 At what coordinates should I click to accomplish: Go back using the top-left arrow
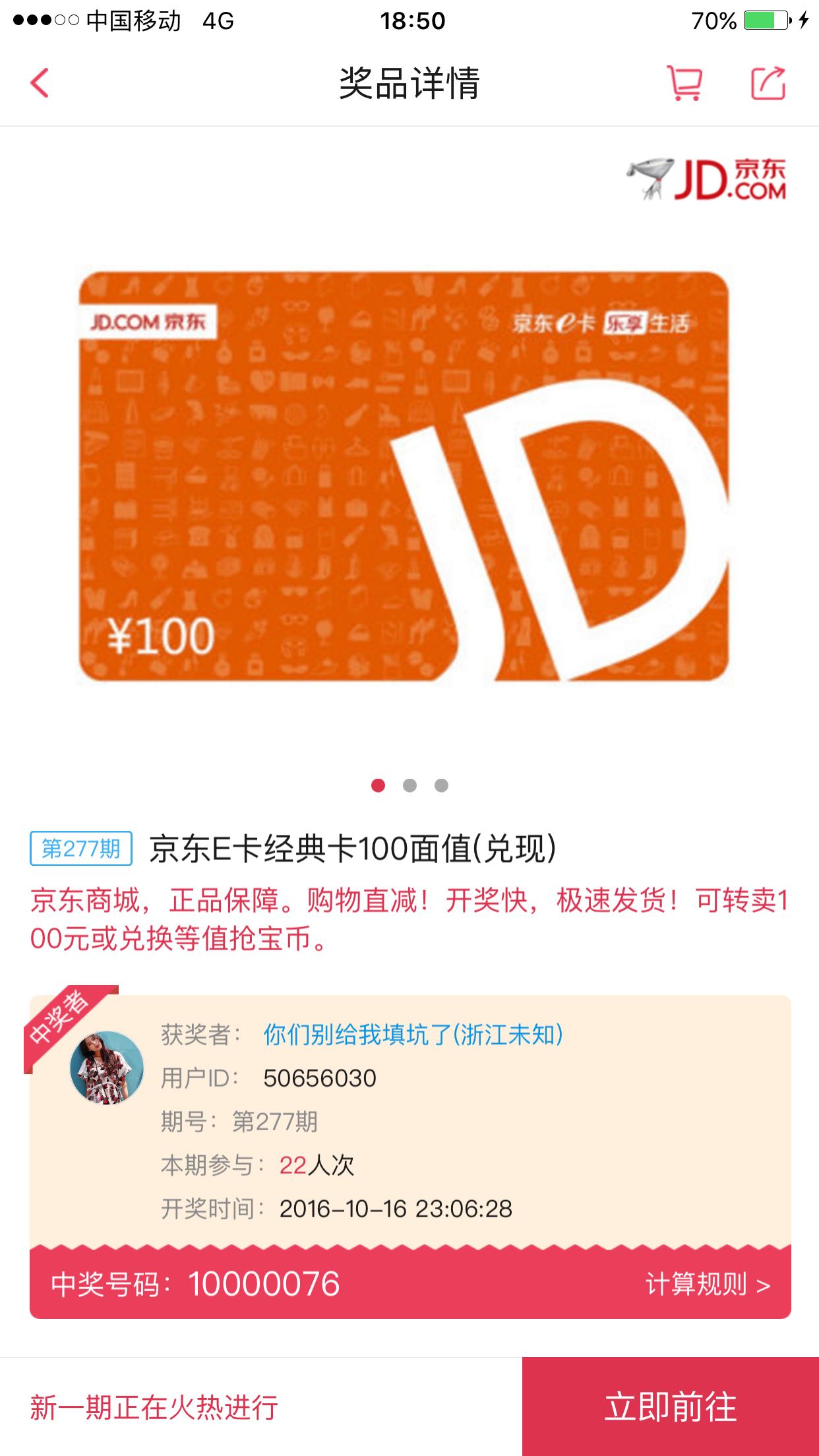[40, 84]
